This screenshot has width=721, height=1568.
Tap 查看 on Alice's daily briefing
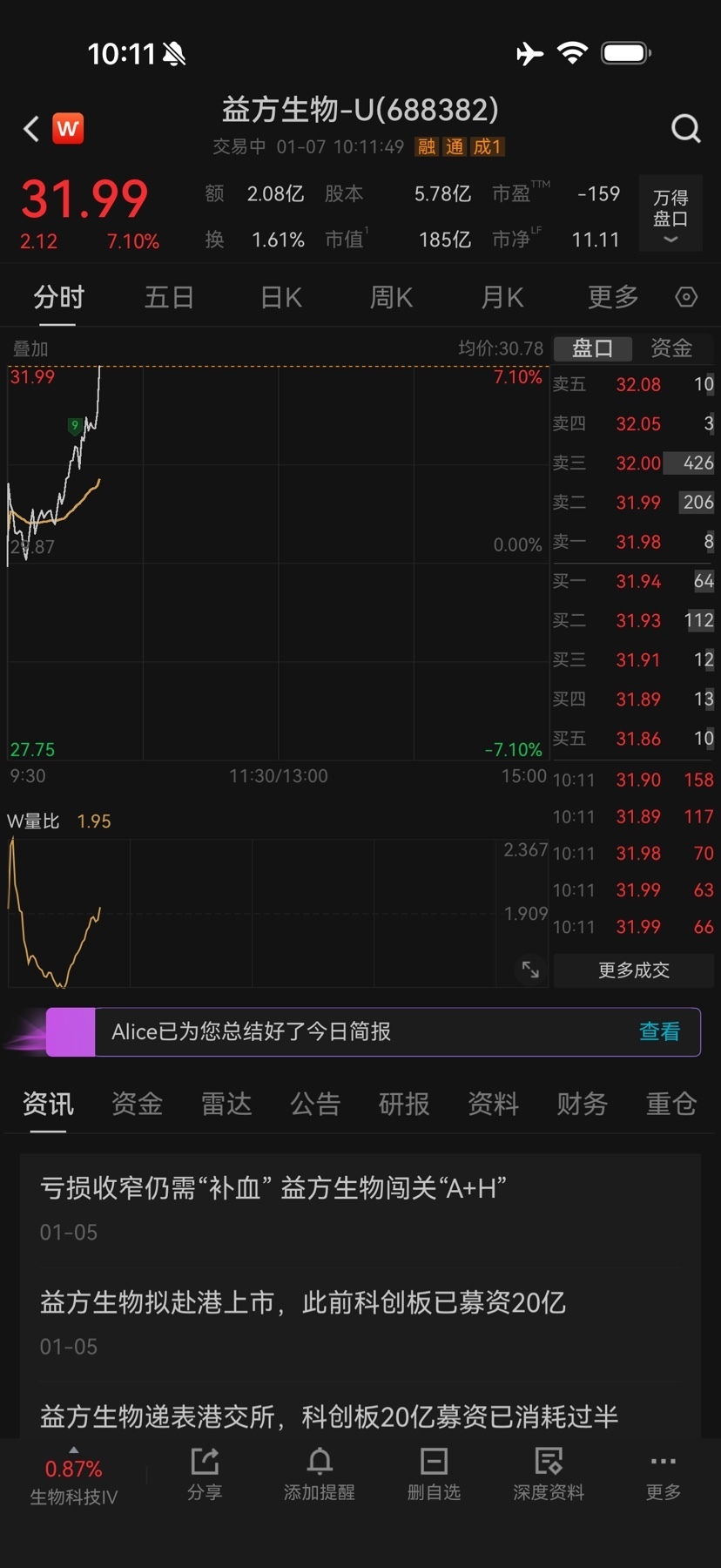click(x=659, y=1032)
